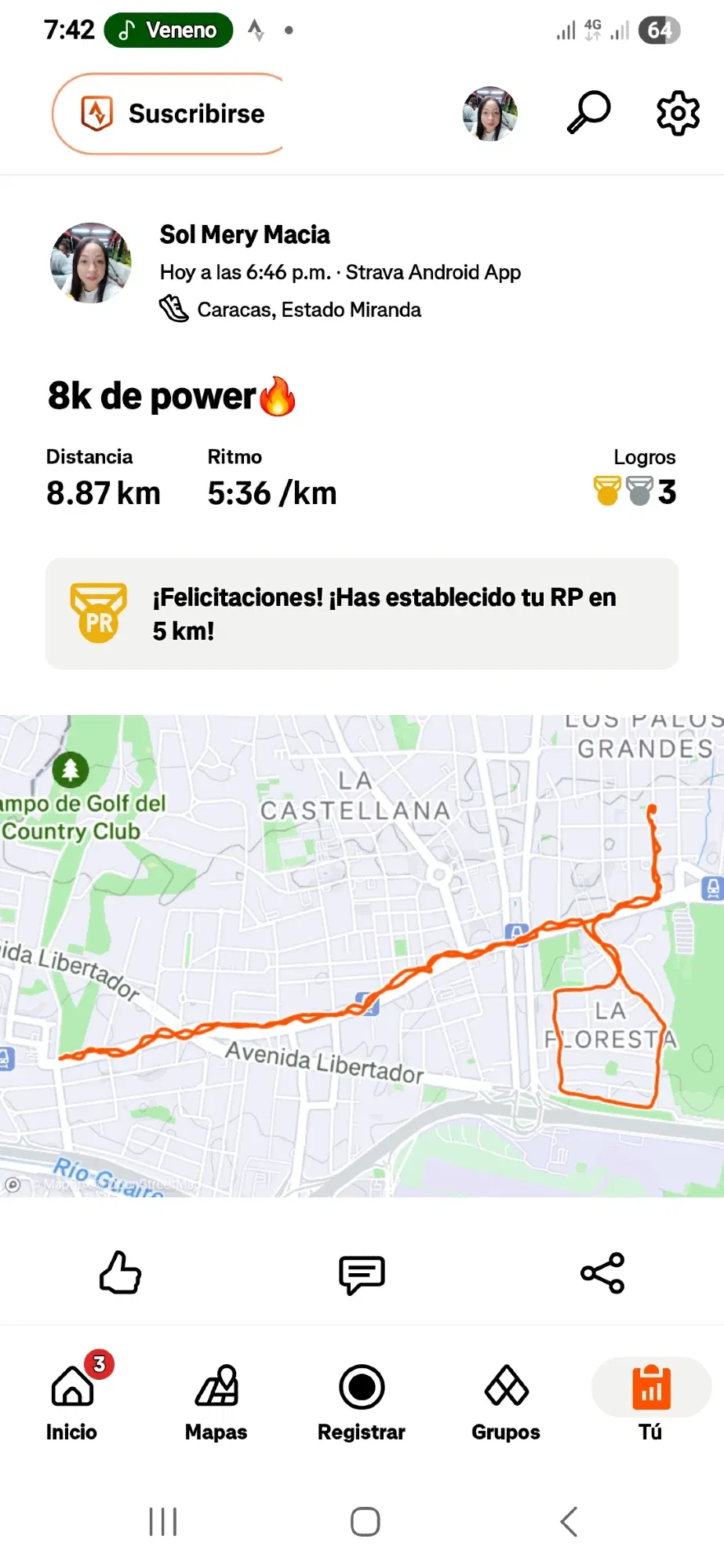Open Sol Mery Macia's profile avatar

point(91,263)
